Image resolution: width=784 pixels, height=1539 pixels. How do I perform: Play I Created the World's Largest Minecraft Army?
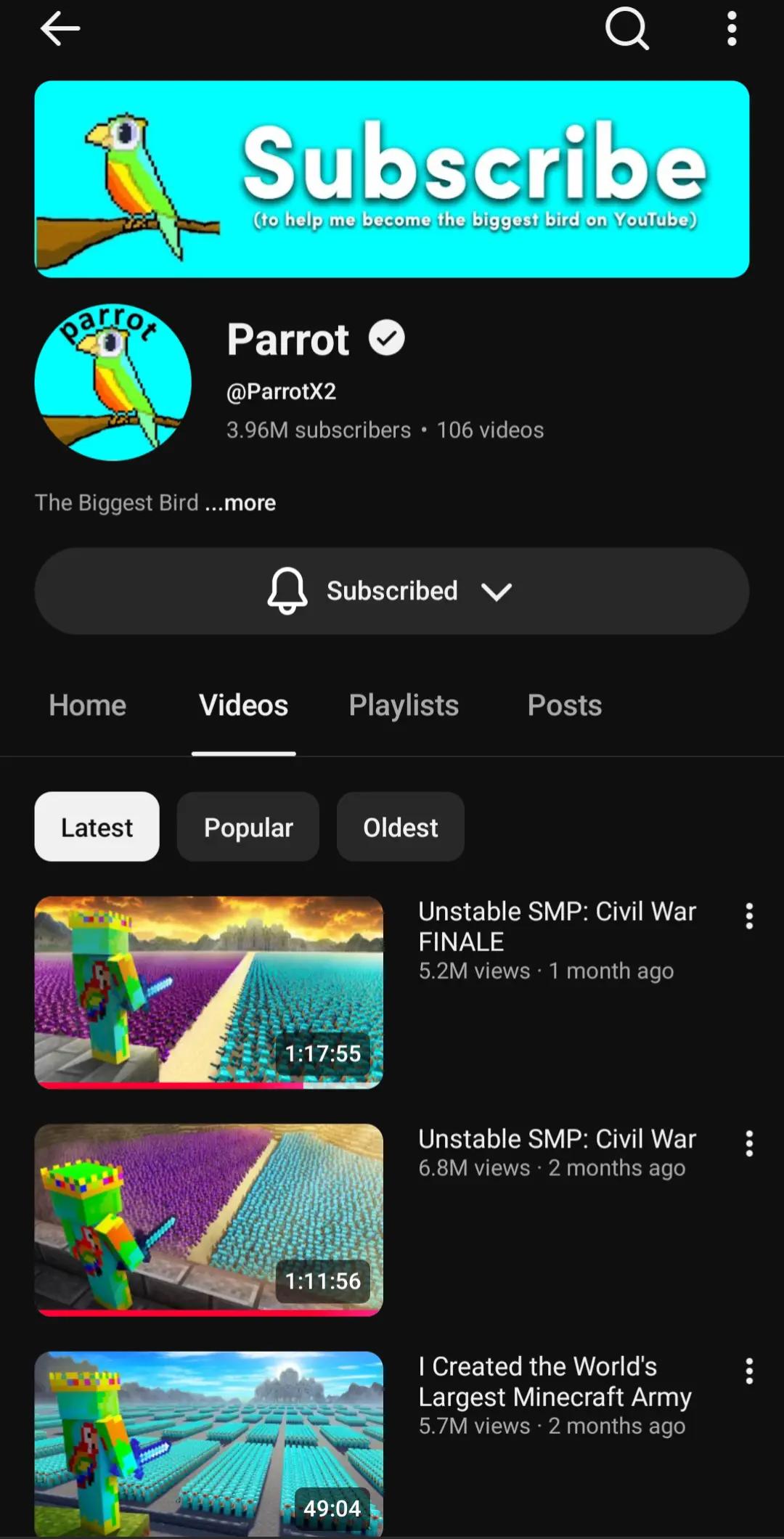(x=209, y=1443)
